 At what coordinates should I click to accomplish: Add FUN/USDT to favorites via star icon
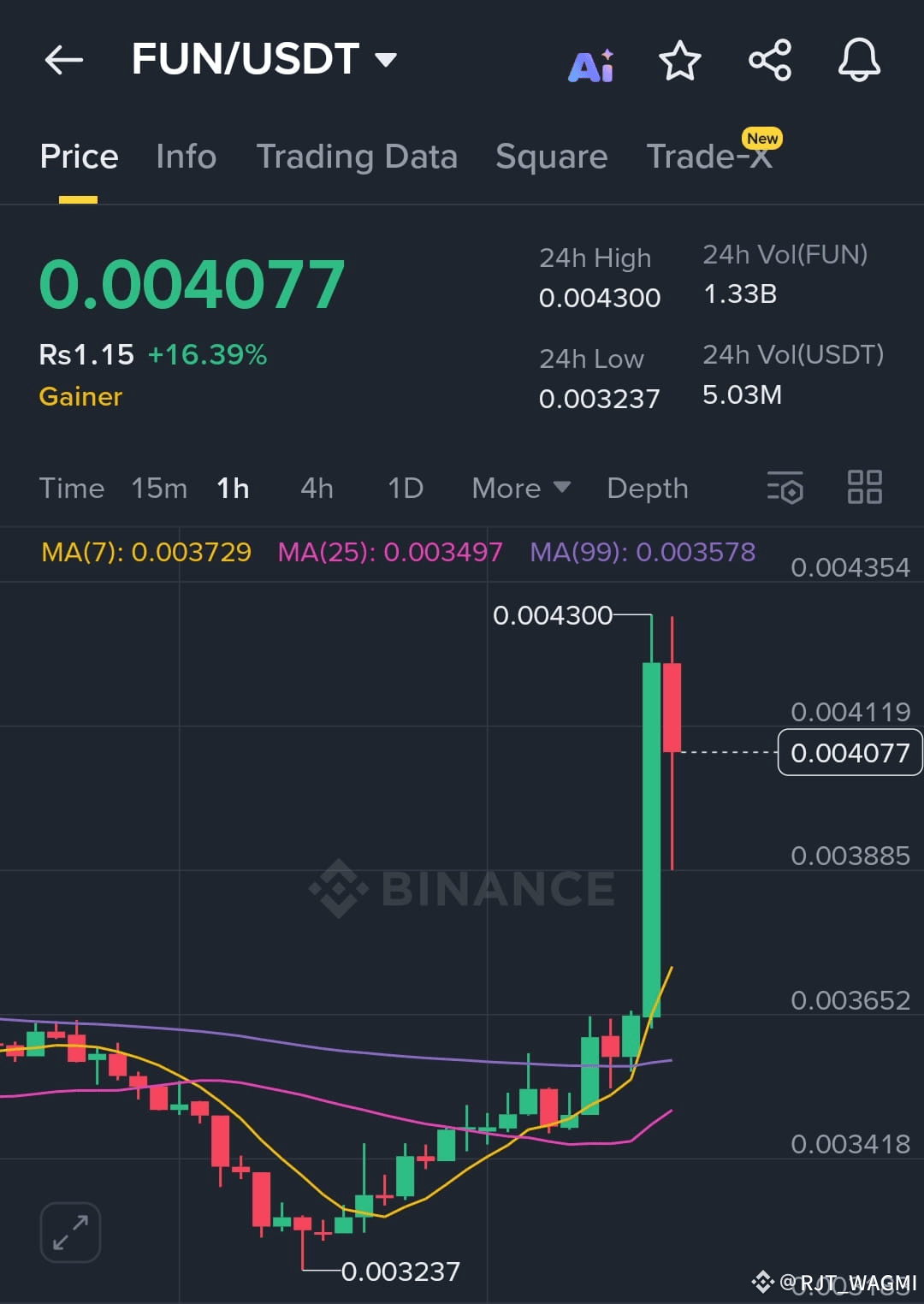(x=680, y=60)
